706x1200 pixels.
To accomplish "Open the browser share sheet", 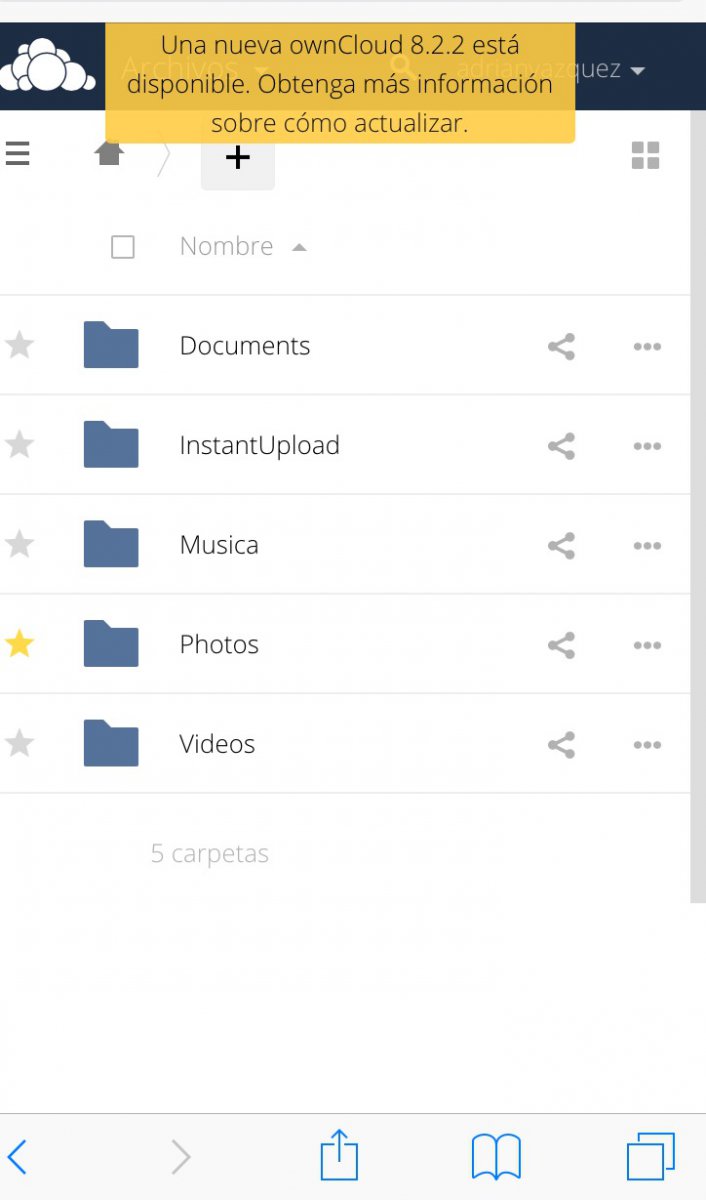I will [x=339, y=1155].
